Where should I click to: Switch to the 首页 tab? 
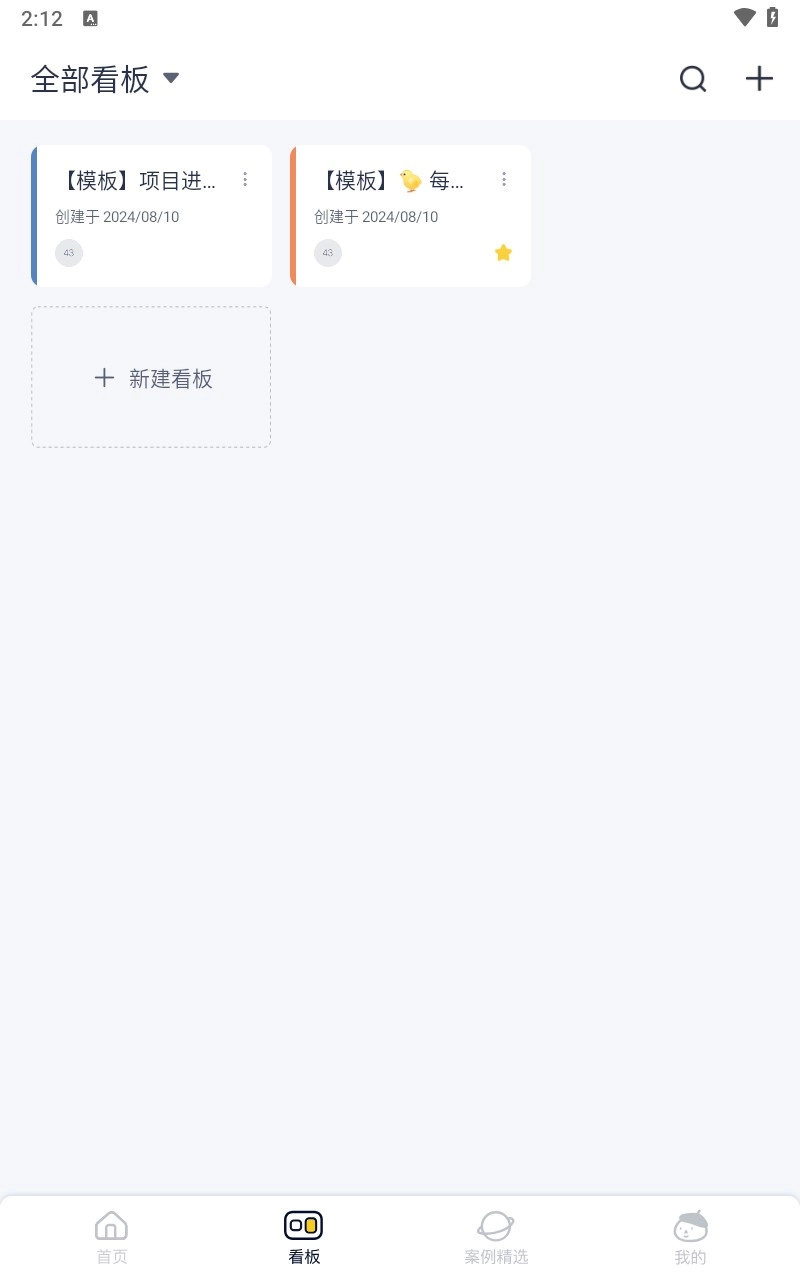click(111, 1237)
